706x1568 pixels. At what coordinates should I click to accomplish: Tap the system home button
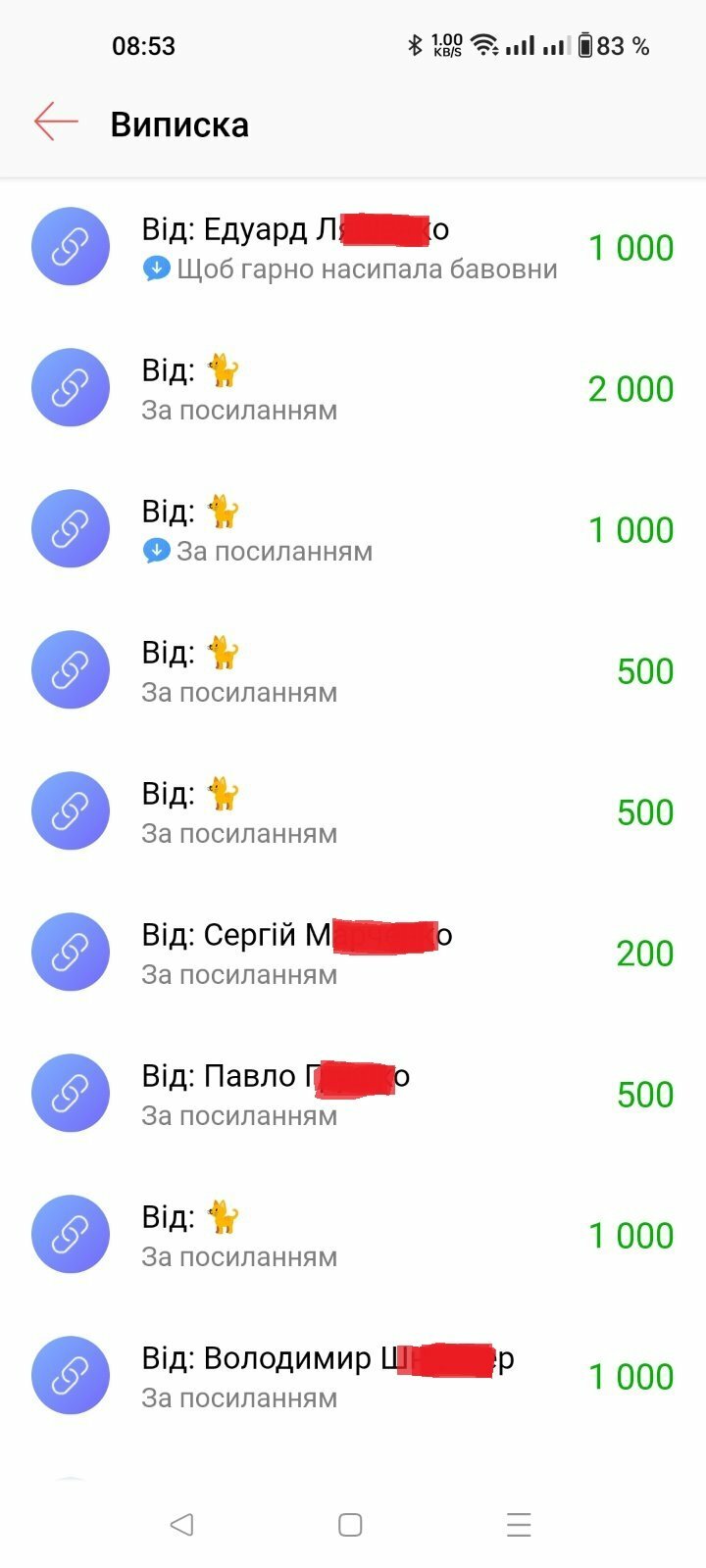click(x=350, y=1524)
